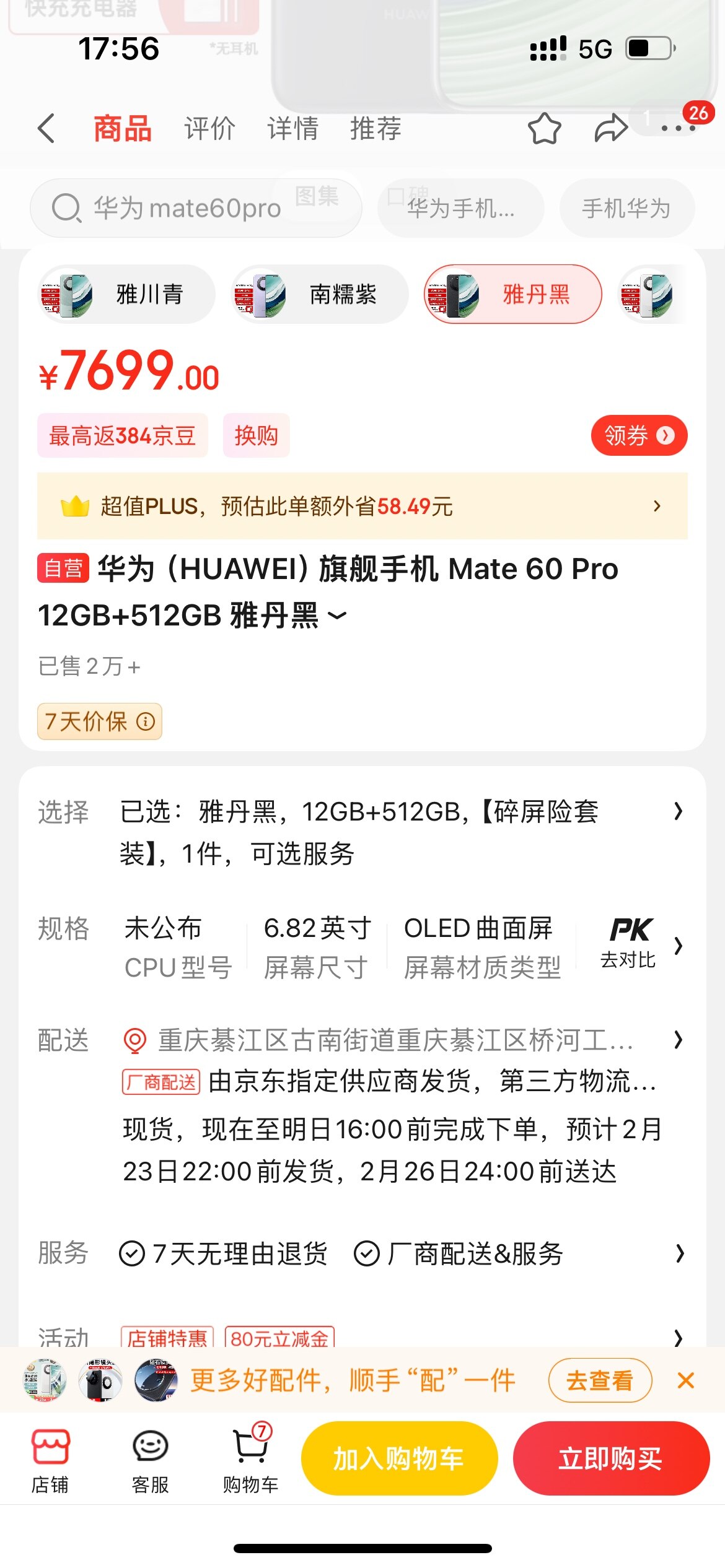Switch to the 评价 tab
The width and height of the screenshot is (725, 1568).
(209, 129)
